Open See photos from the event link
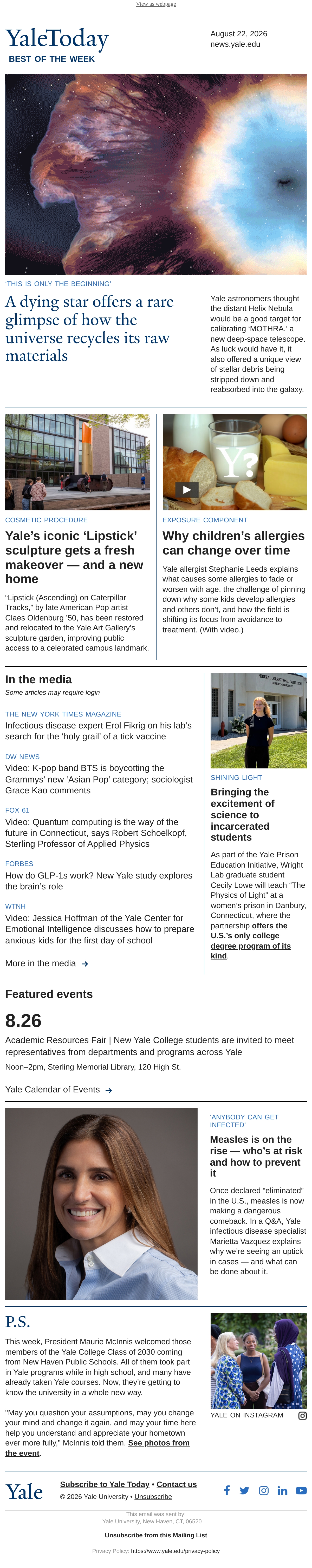Screen dimensions: 312x1568 97,1448
